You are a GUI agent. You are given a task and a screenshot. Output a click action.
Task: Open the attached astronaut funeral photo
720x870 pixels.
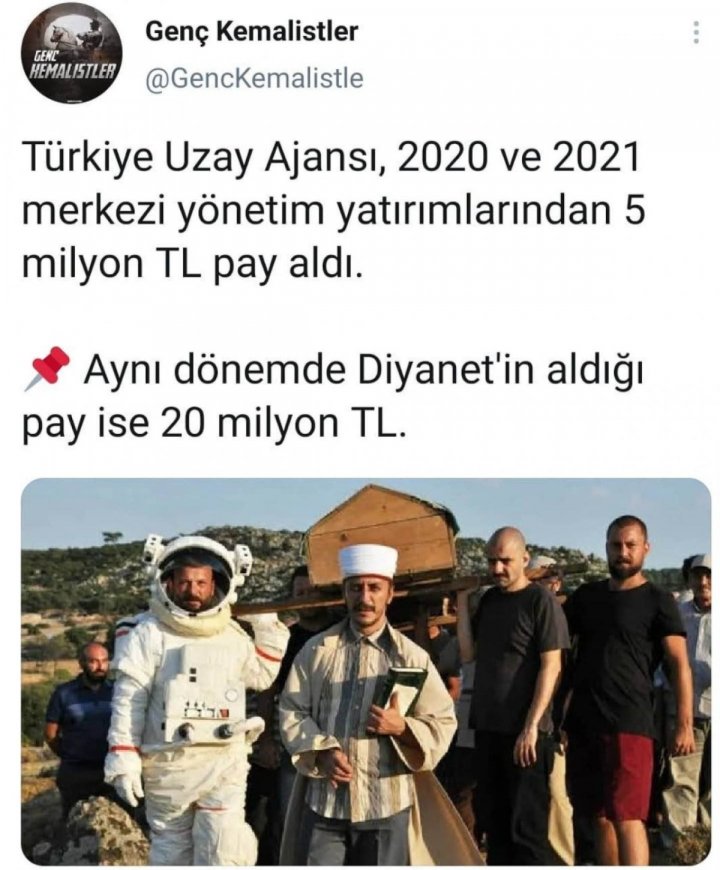click(365, 670)
